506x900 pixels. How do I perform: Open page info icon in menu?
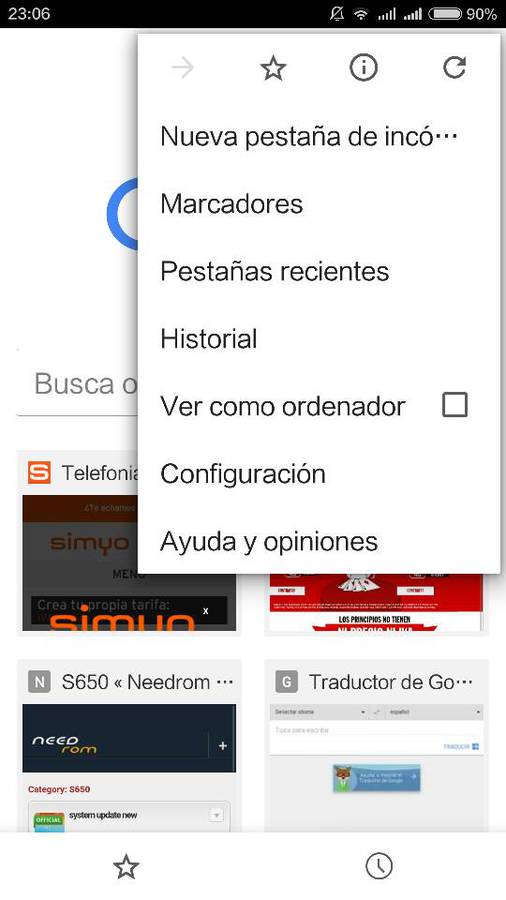click(364, 68)
